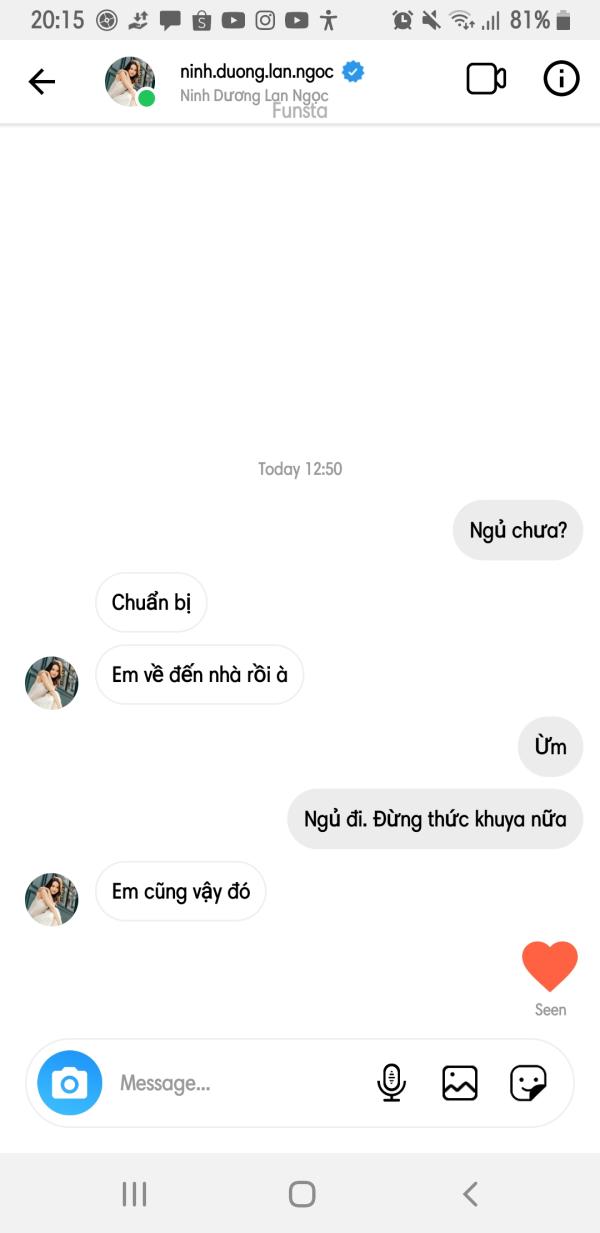Open the recent apps view
The height and width of the screenshot is (1233, 600).
click(x=134, y=1193)
